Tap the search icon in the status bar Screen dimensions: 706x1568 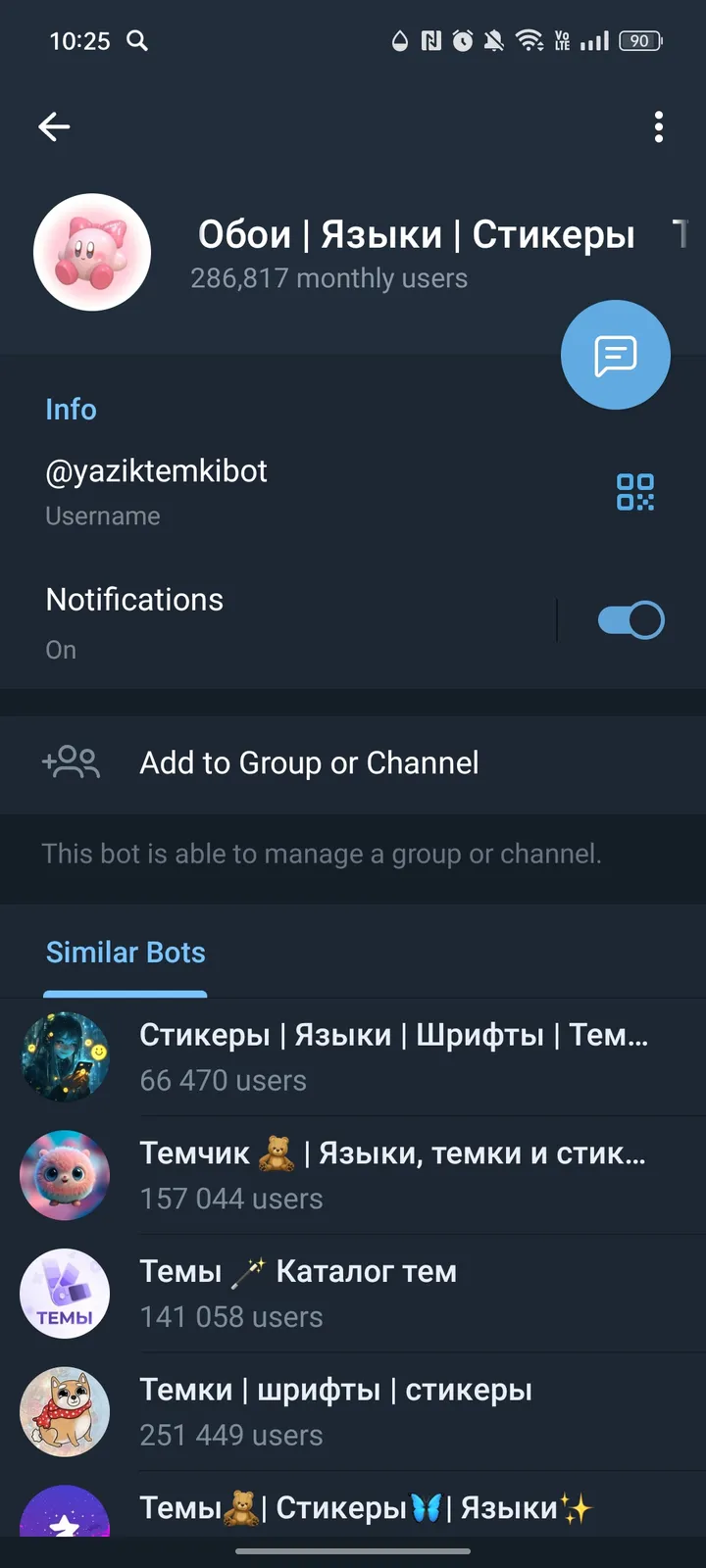[137, 41]
